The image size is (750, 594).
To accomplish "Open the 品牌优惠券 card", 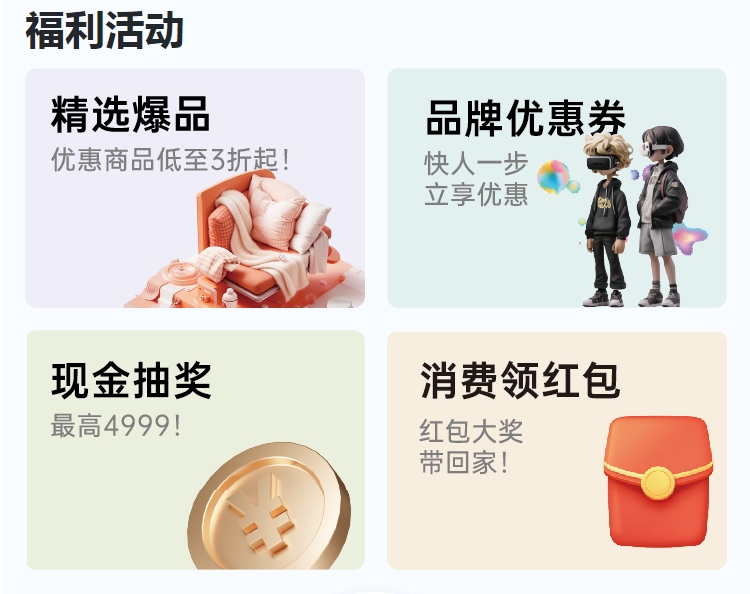I will click(x=556, y=188).
